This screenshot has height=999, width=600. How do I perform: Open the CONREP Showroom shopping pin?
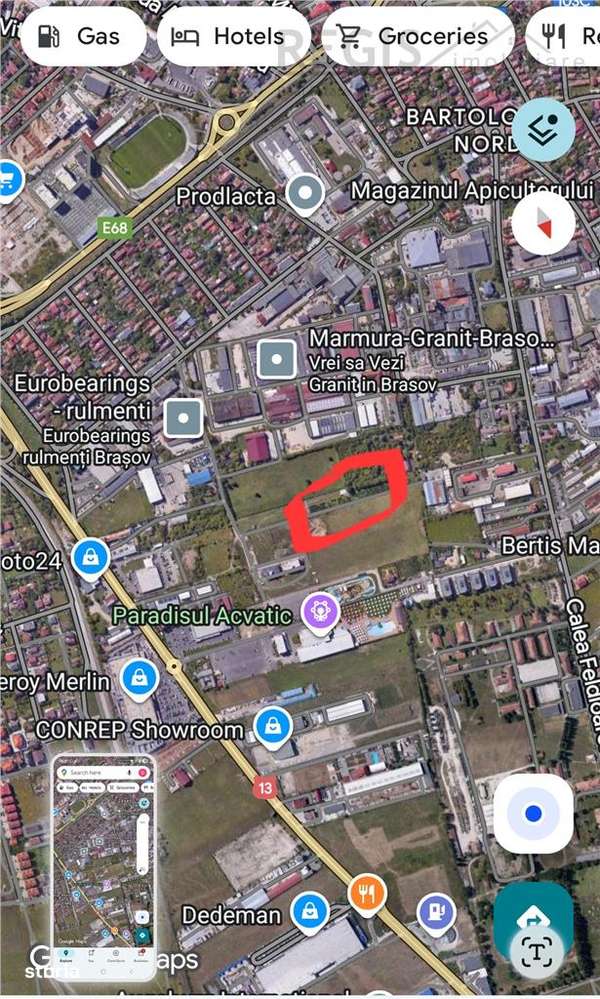(272, 727)
